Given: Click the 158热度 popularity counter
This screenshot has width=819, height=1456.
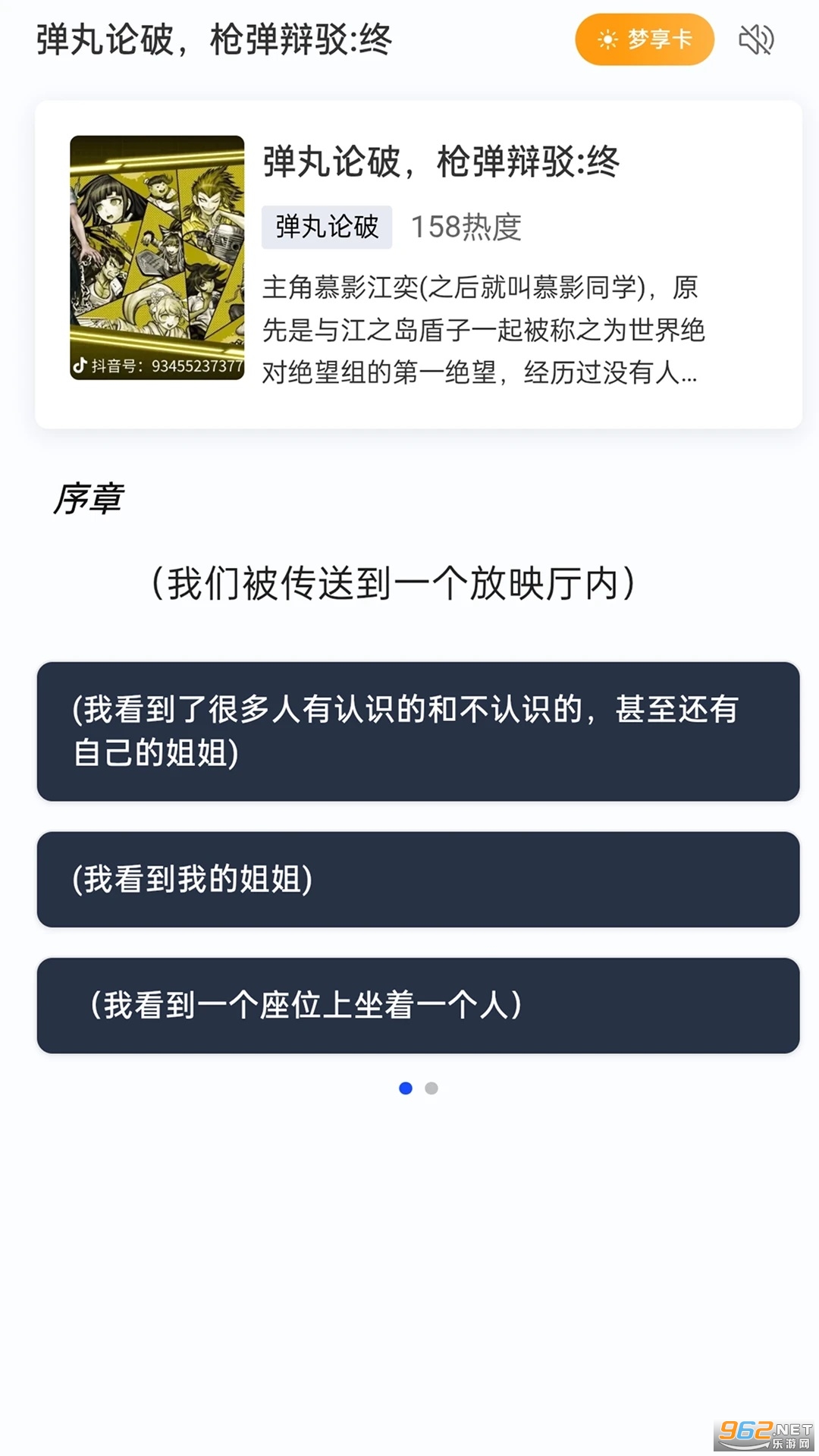Looking at the screenshot, I should pos(466,225).
